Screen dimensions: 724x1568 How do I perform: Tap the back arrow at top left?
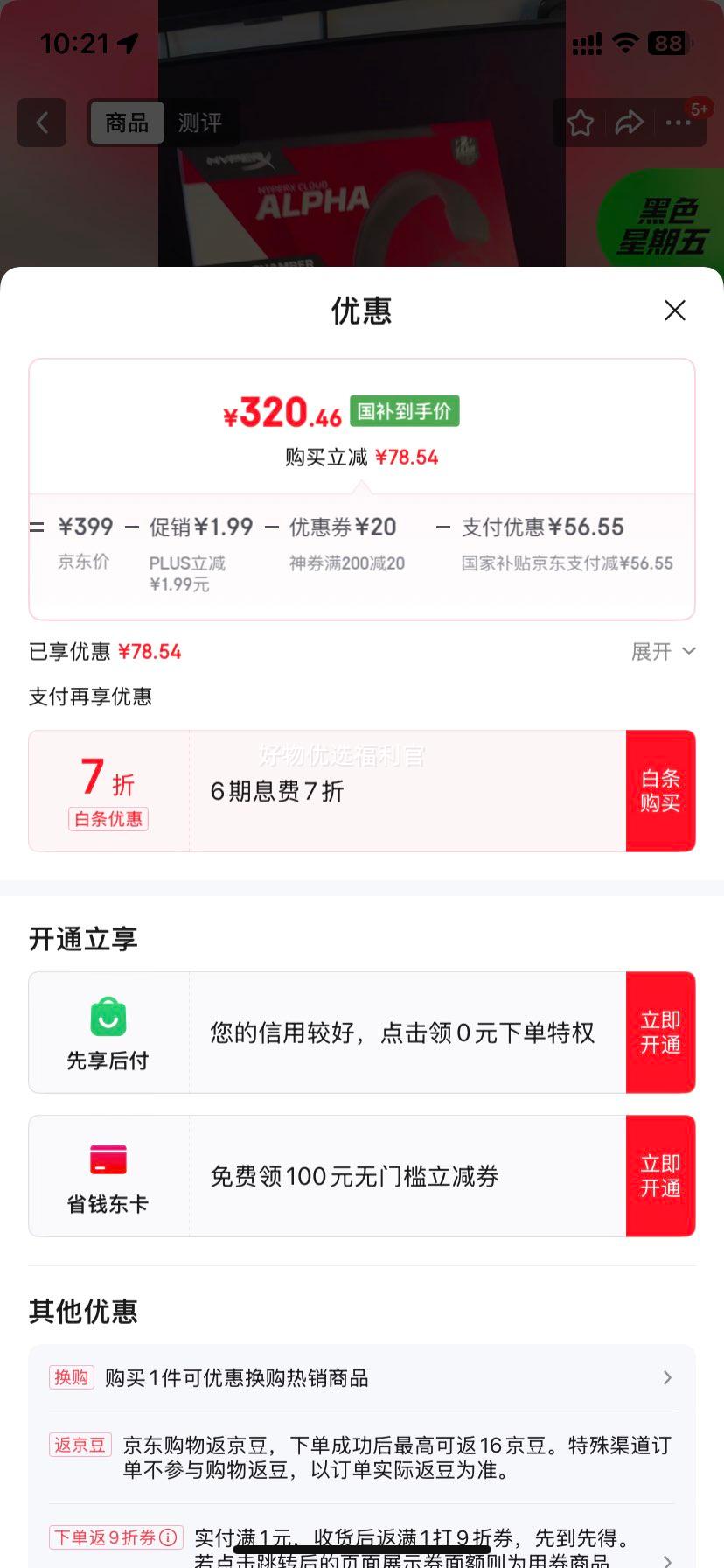pyautogui.click(x=42, y=122)
